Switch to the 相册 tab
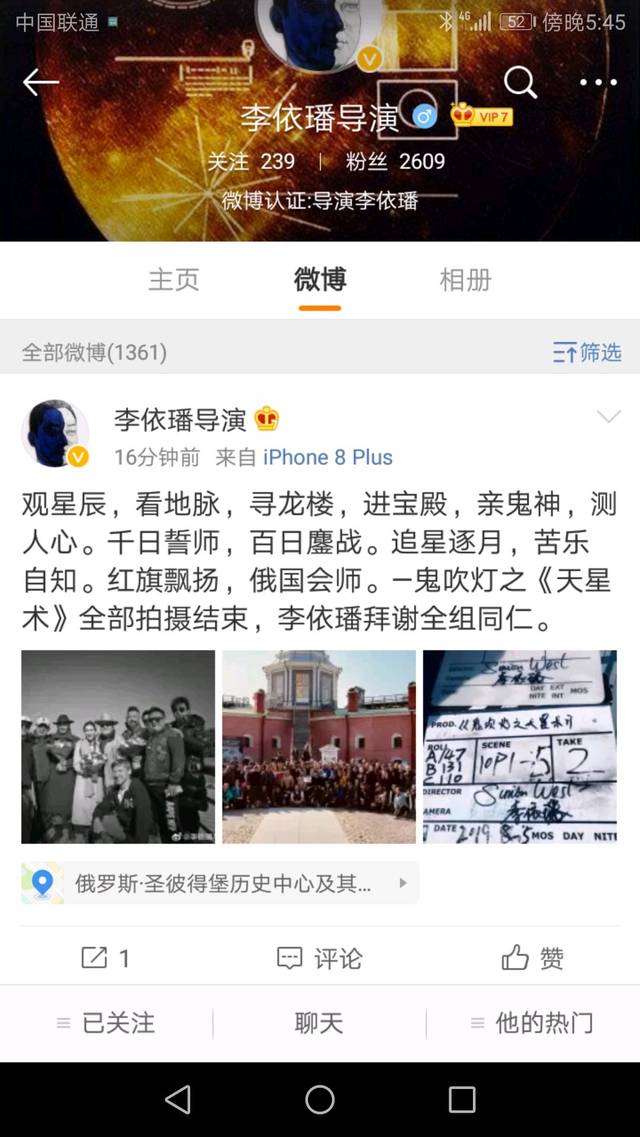 (465, 280)
